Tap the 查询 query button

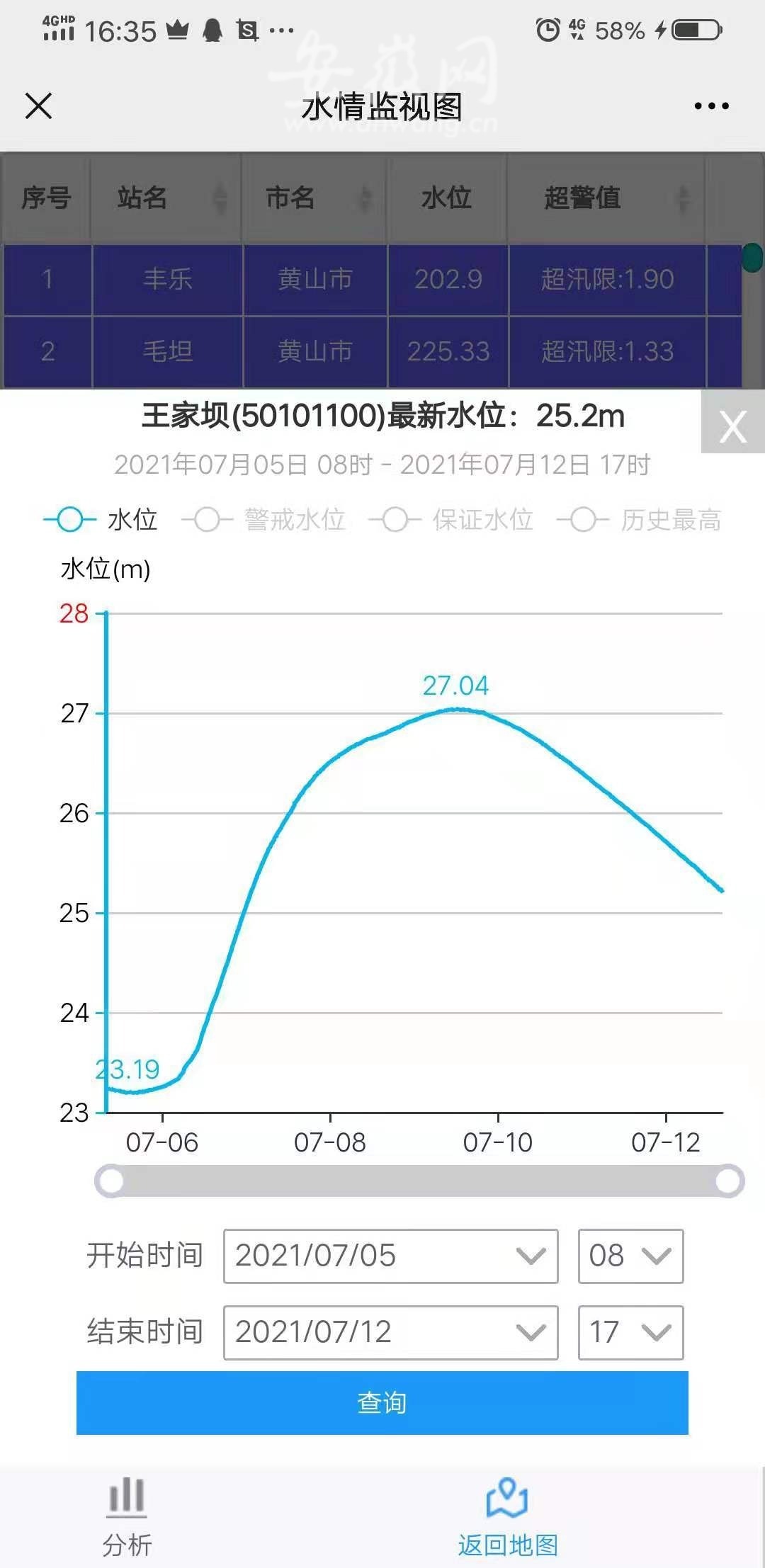[x=382, y=1403]
